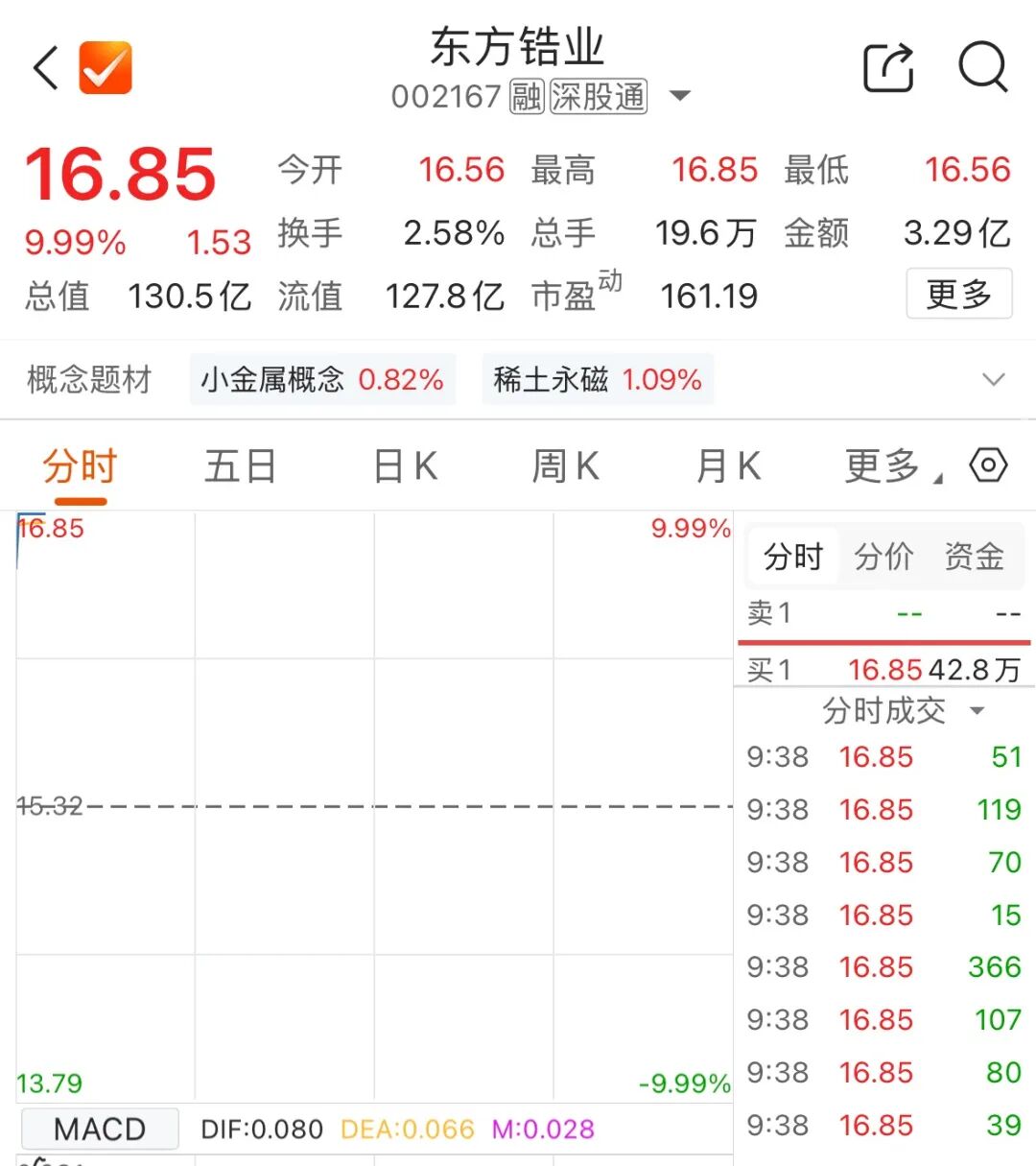Switch to the 五日 chart tab
Screen dimensions: 1036x1166
[x=240, y=467]
